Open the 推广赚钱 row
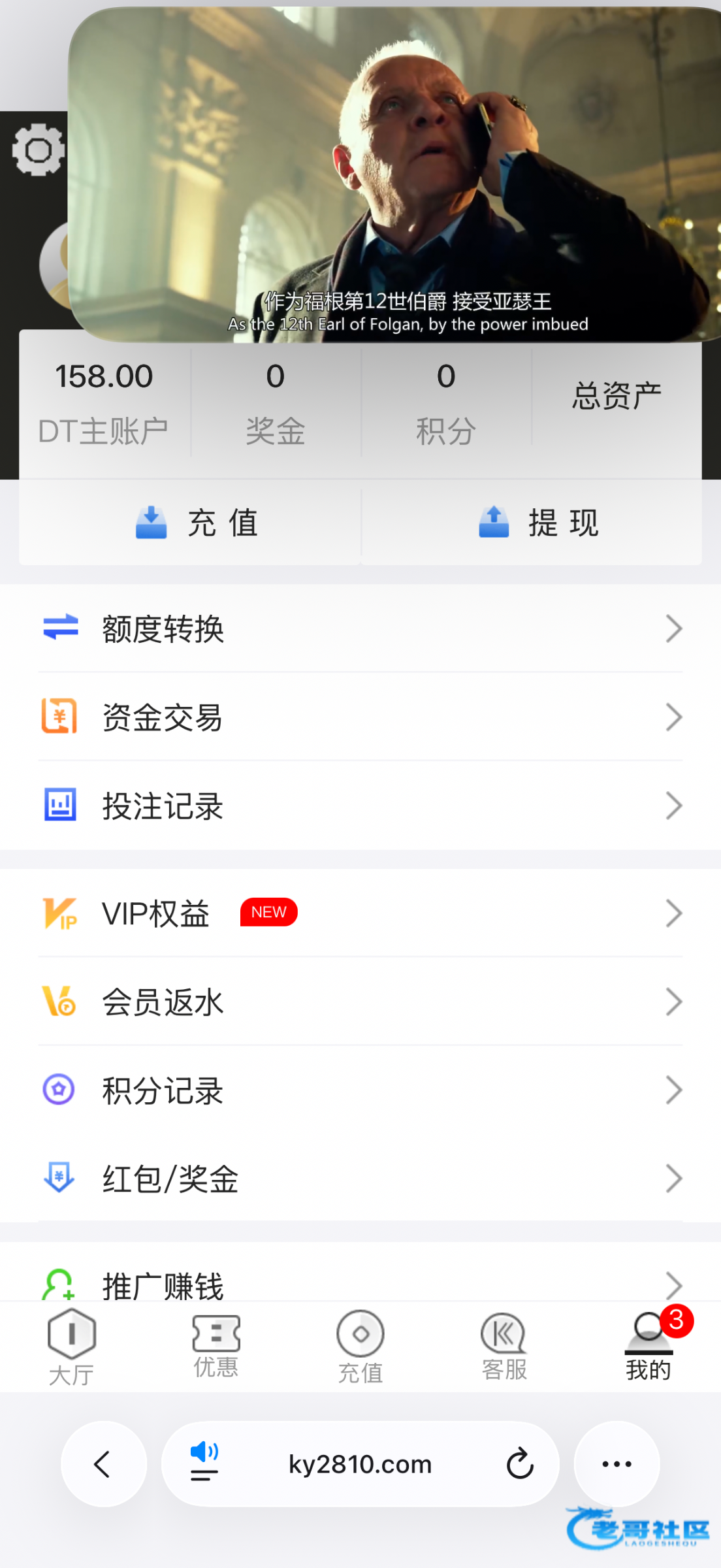The width and height of the screenshot is (721, 1568). pyautogui.click(x=360, y=1284)
